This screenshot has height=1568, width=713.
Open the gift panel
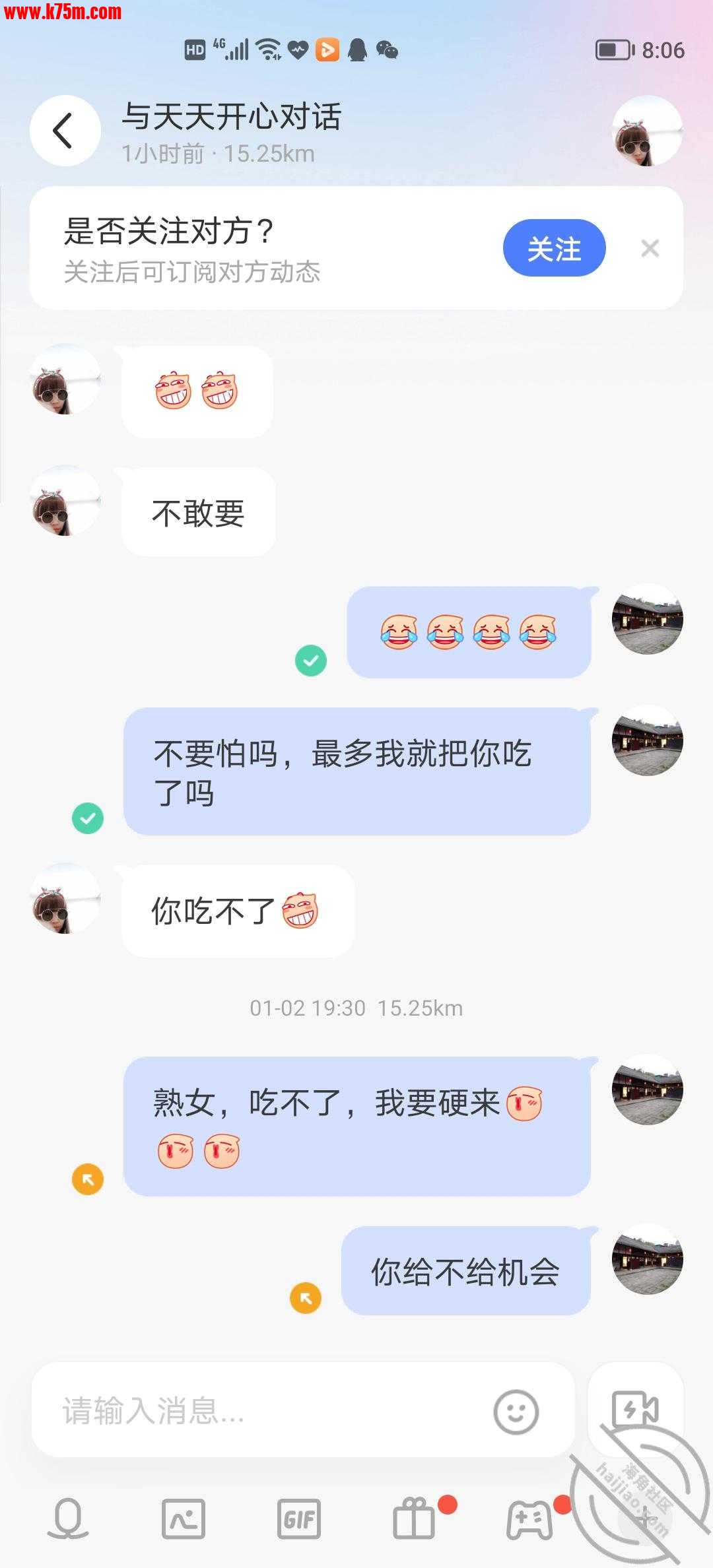point(415,1519)
